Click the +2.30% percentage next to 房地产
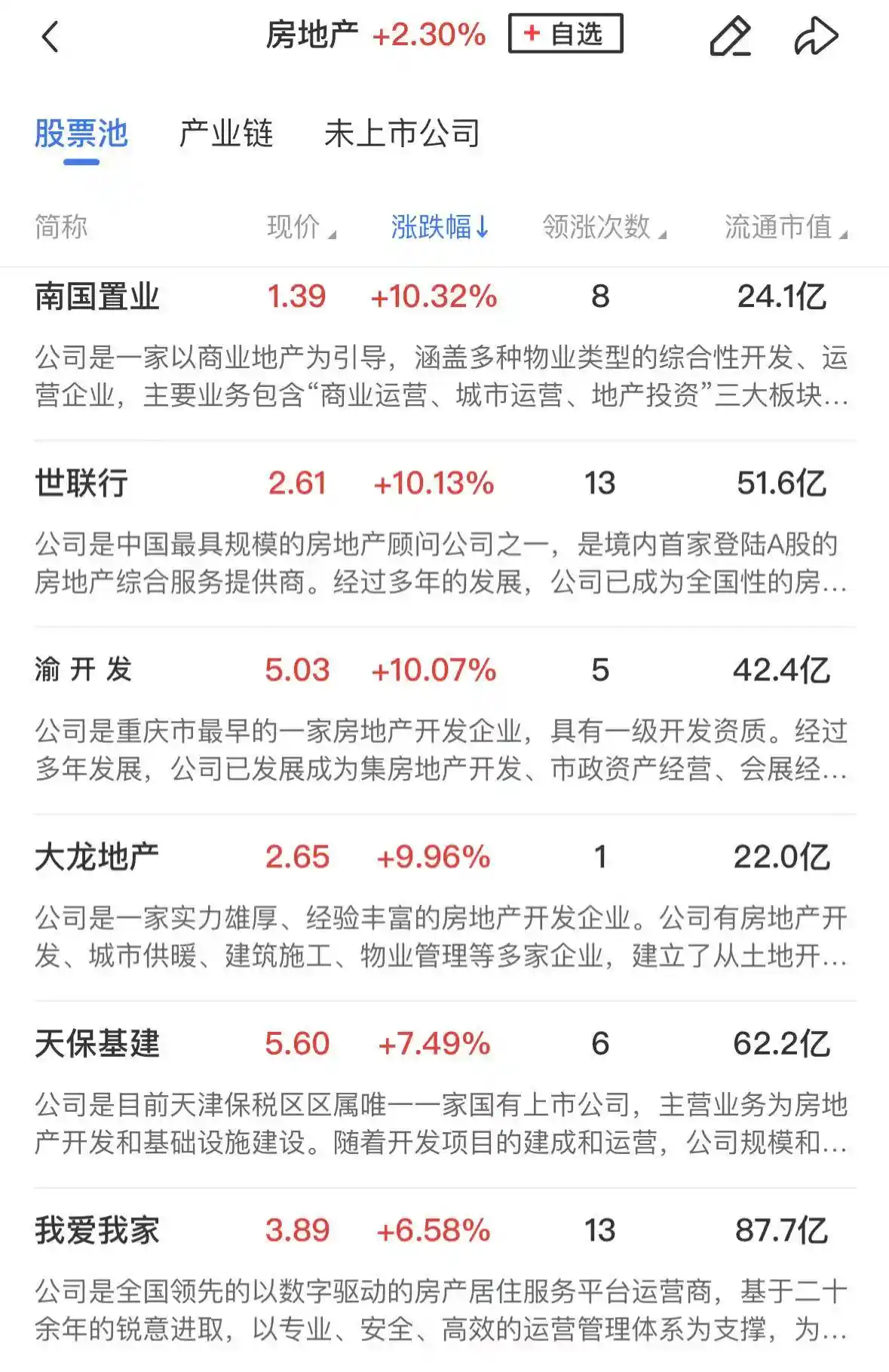The image size is (889, 1372). (x=430, y=35)
